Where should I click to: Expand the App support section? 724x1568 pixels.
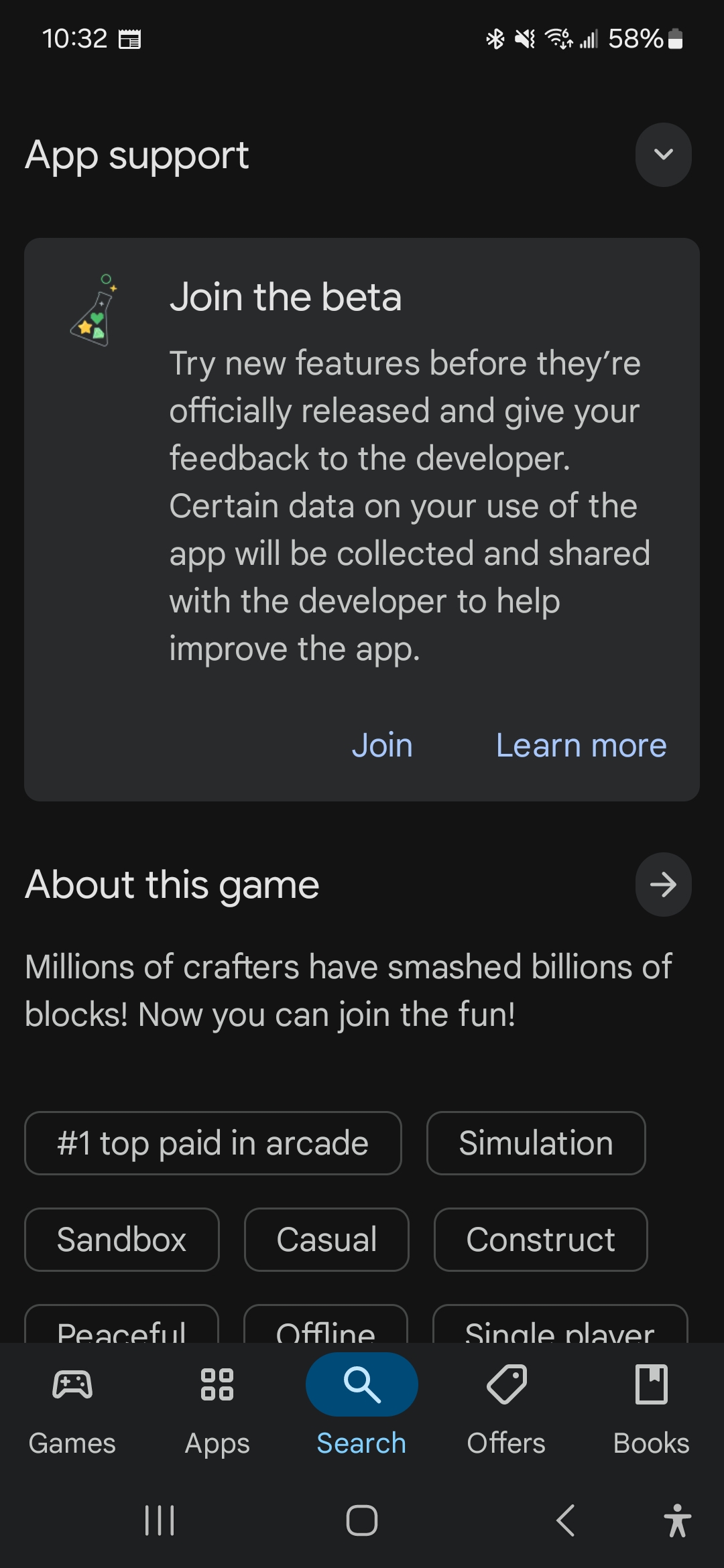[663, 155]
